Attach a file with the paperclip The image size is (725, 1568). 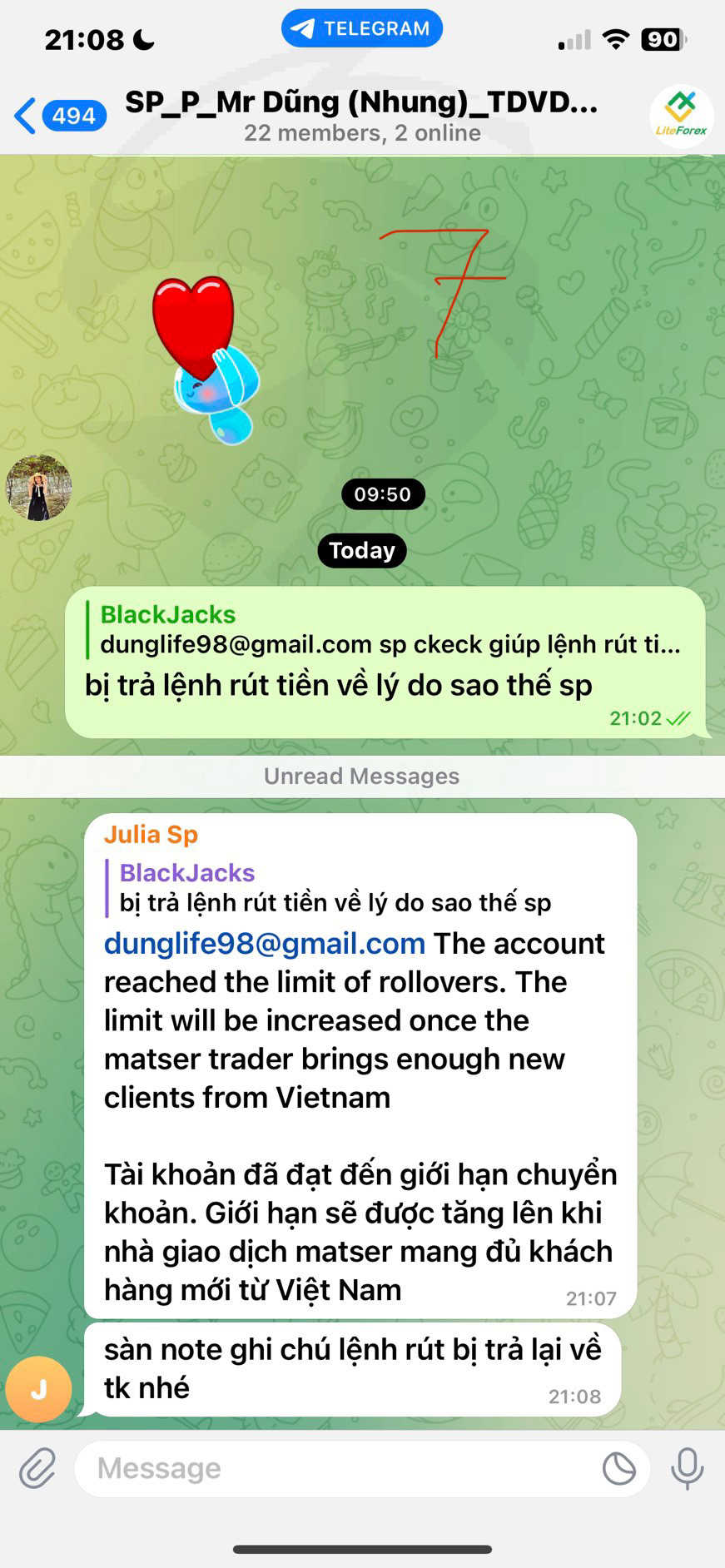tap(37, 1468)
